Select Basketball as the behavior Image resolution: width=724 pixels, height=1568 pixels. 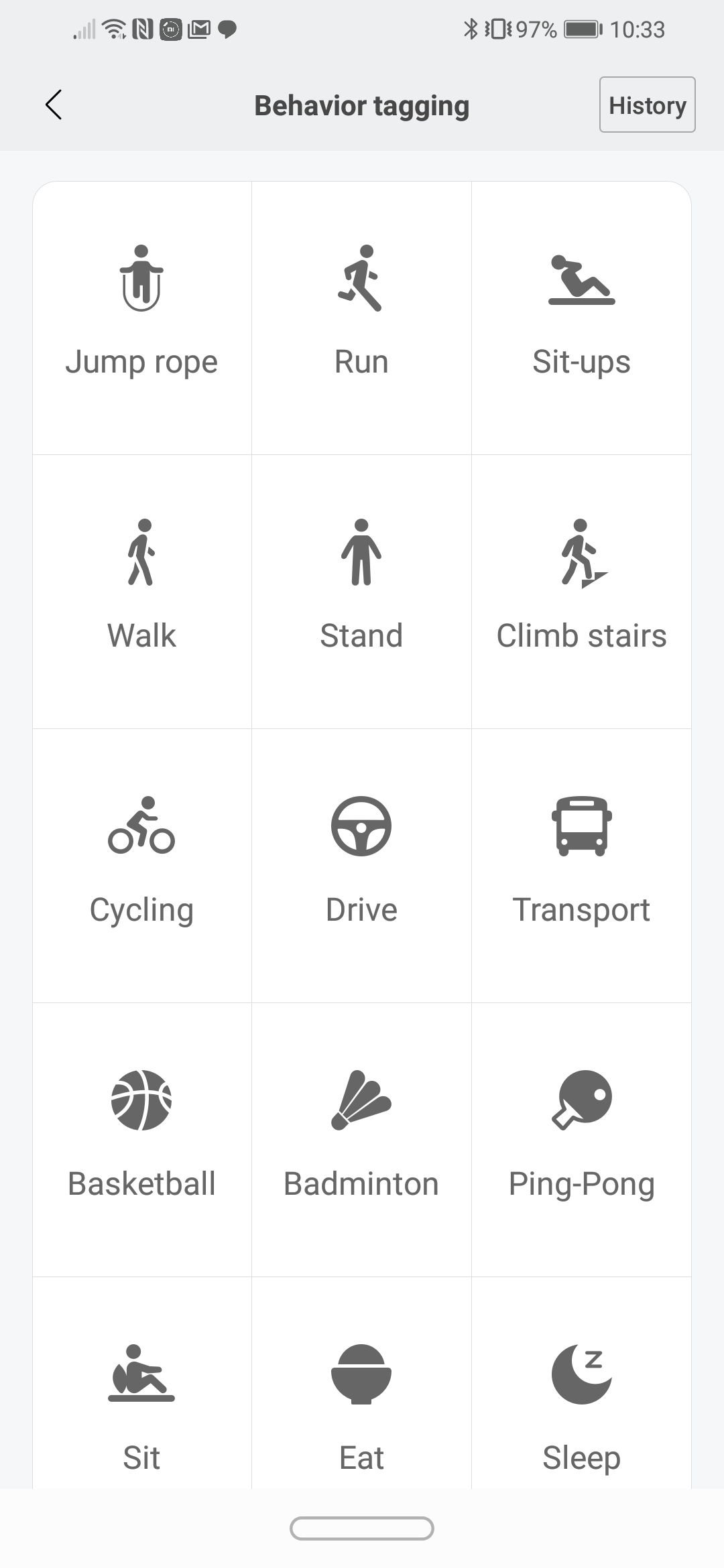142,1140
